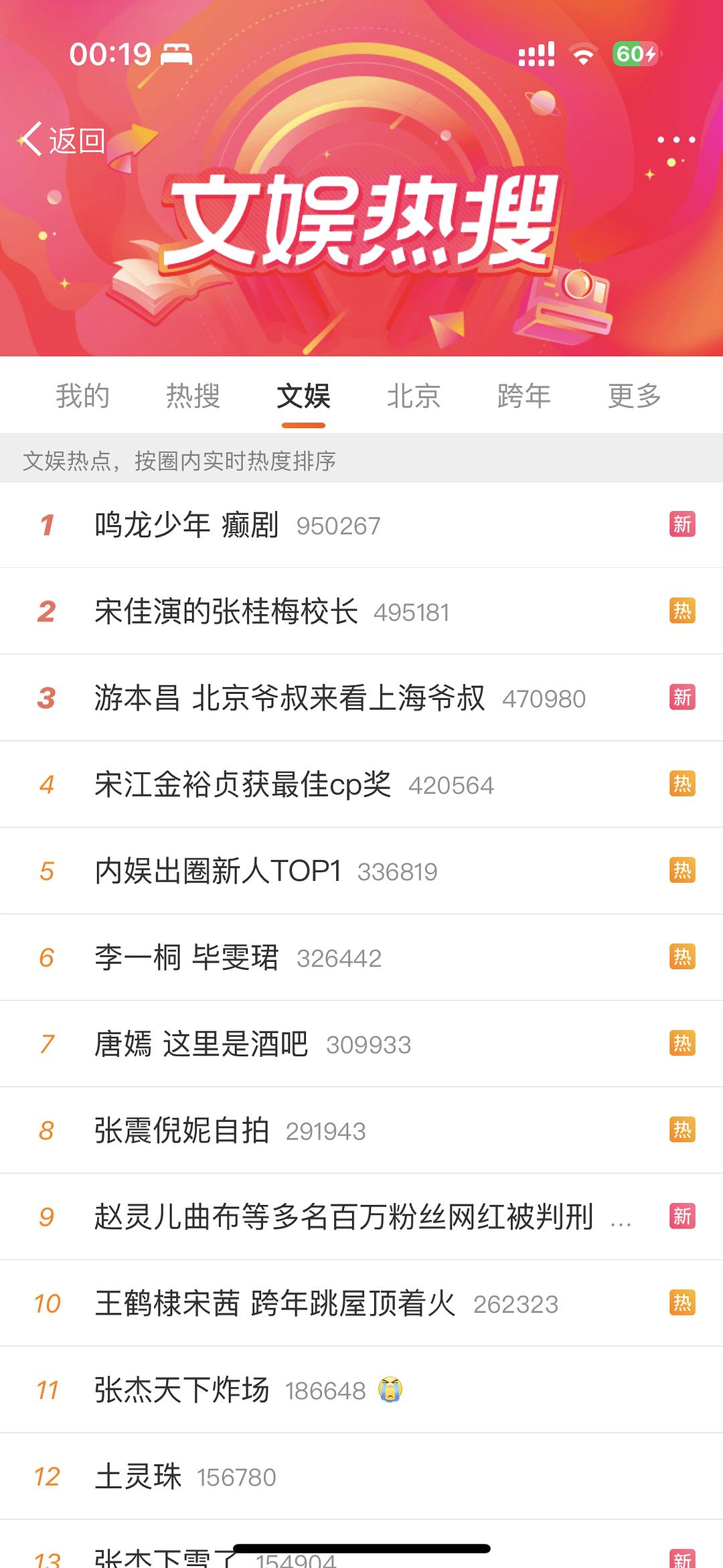This screenshot has width=723, height=1568.
Task: Open the topic 李一桐 毕雯珺
Action: (187, 957)
